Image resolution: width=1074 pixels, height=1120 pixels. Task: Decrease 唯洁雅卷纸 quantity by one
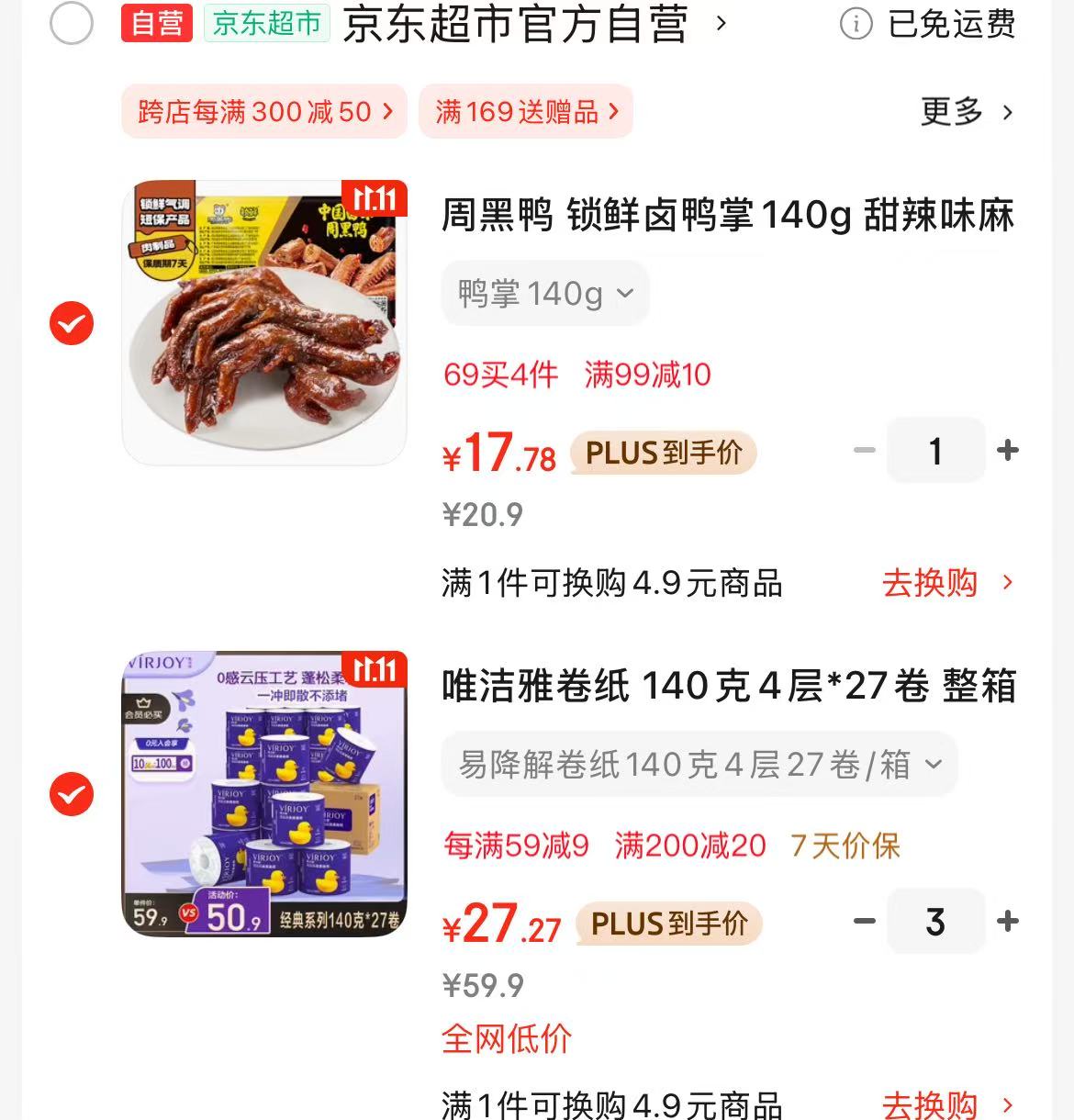(x=864, y=922)
